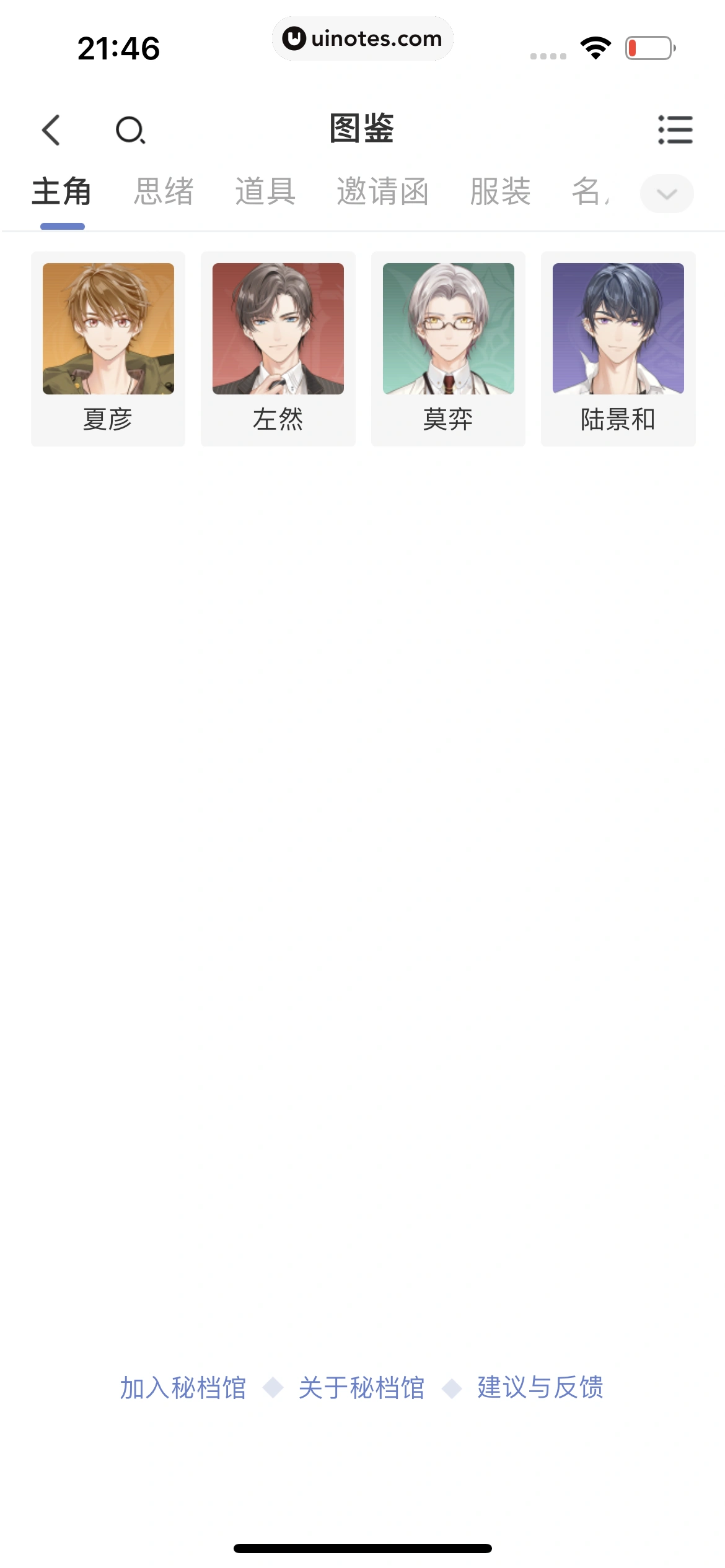Switch to the 服装 tab
This screenshot has width=725, height=1568.
click(x=500, y=191)
